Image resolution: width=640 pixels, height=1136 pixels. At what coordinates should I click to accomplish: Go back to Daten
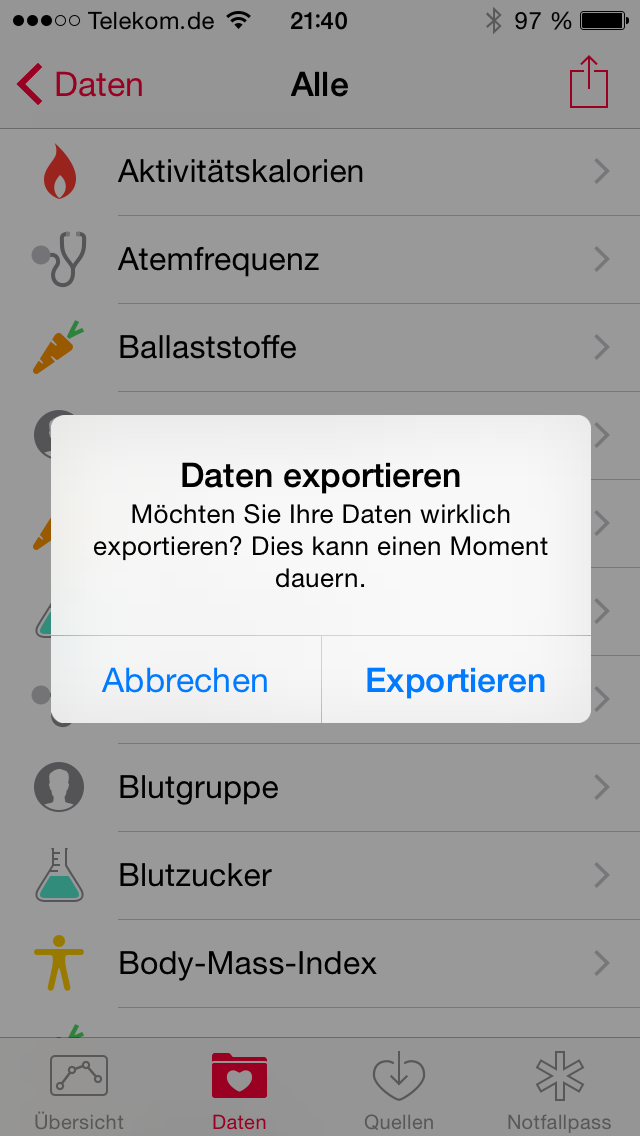point(80,85)
